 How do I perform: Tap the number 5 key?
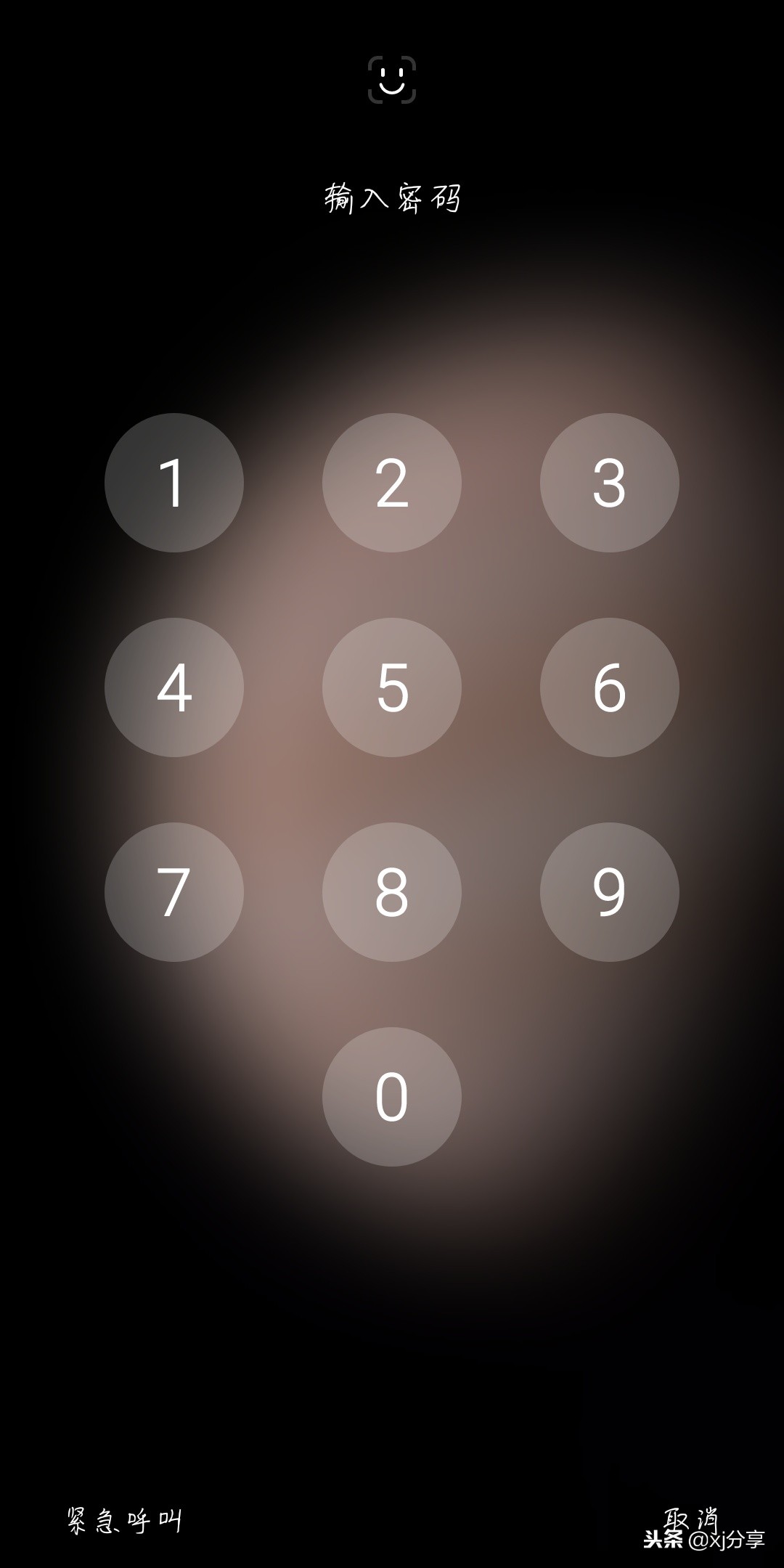[392, 687]
